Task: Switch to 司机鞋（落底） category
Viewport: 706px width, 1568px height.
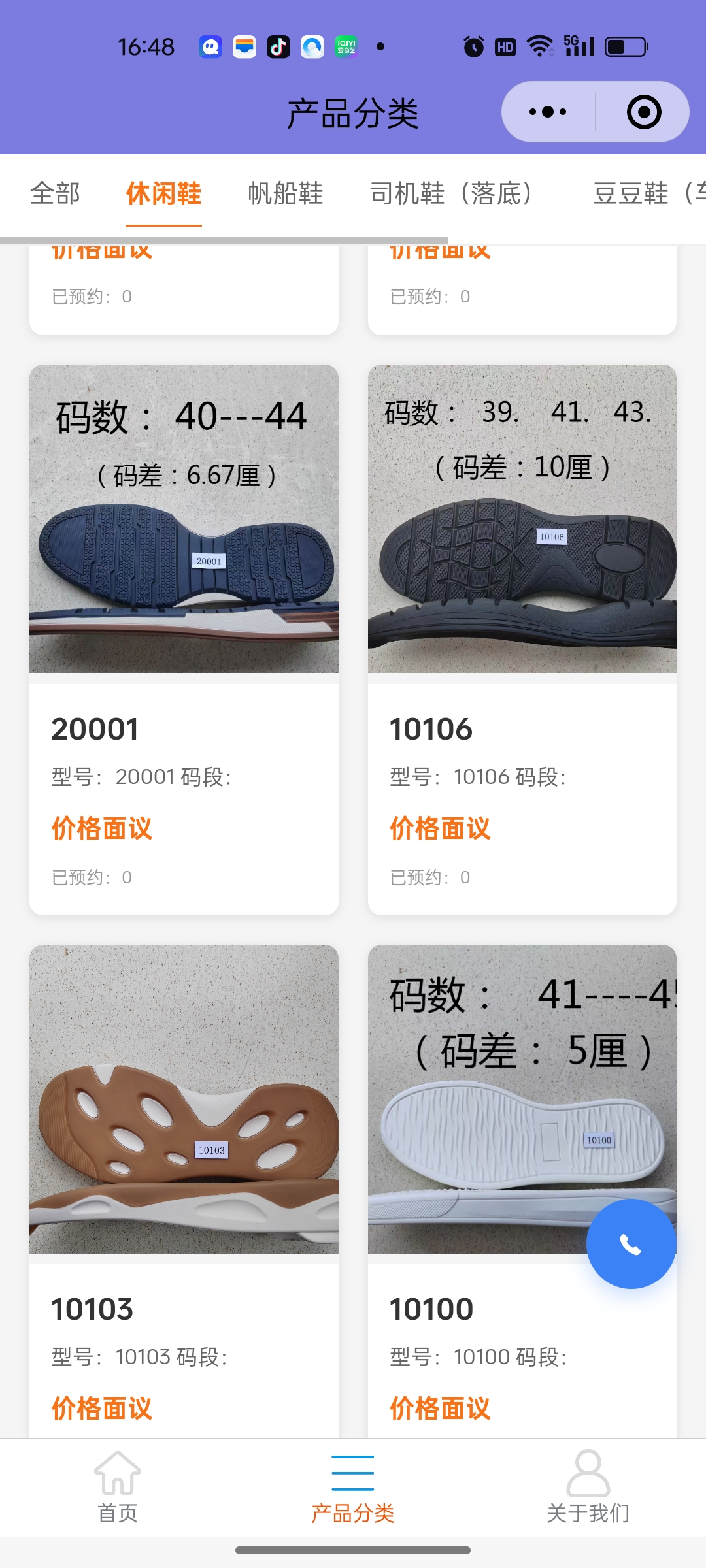Action: point(451,194)
